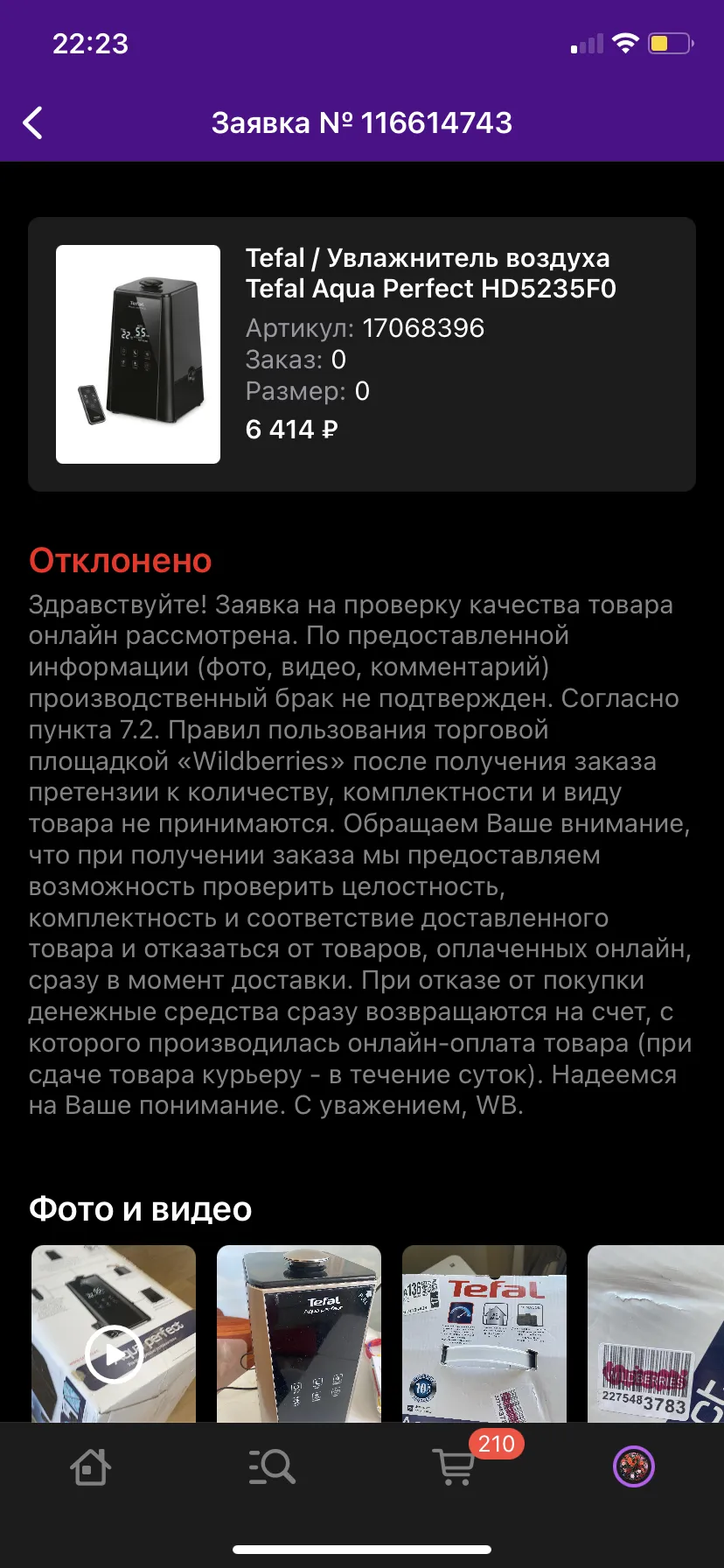
Task: Open the Tefal Aqua Perfect humidifier product card
Action: click(x=362, y=354)
